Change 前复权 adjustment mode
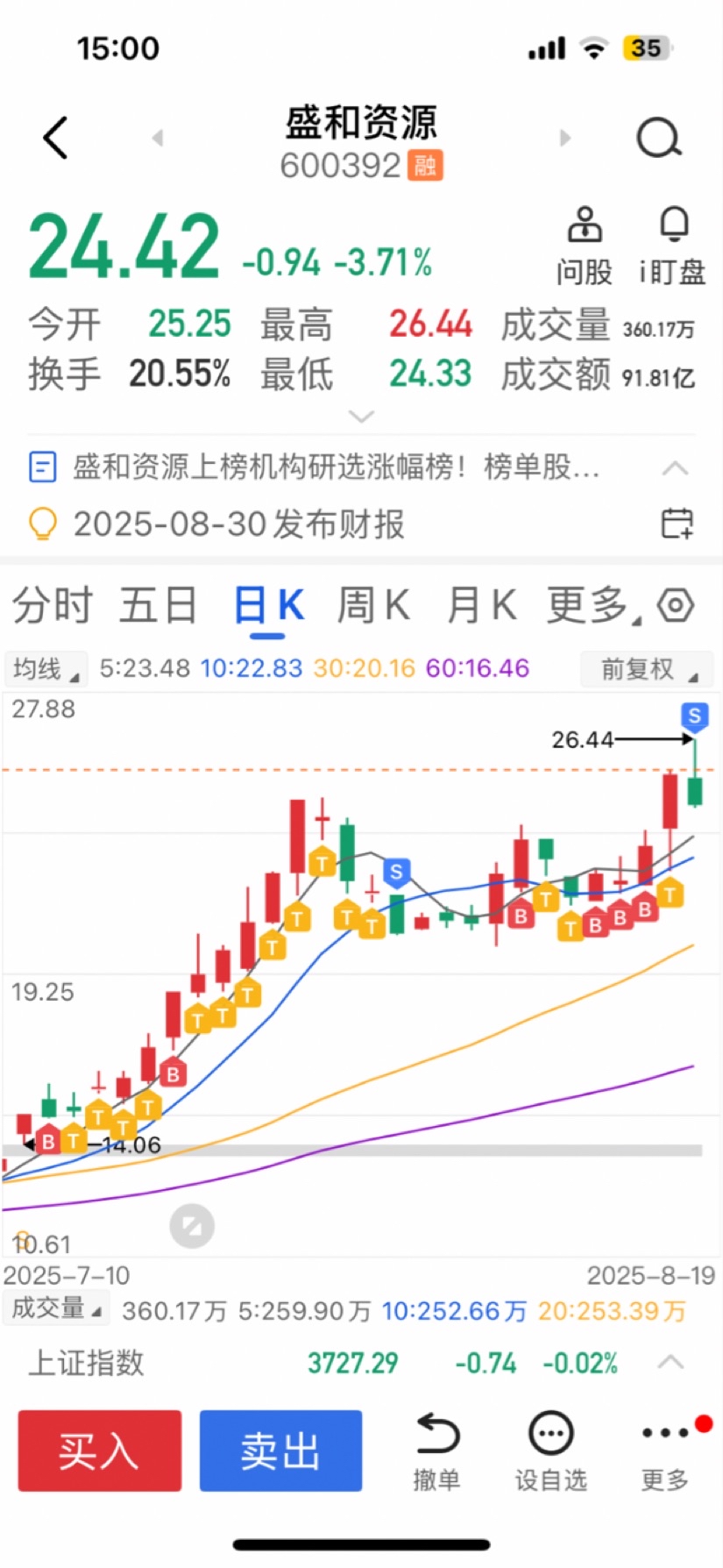The height and width of the screenshot is (1568, 723). (x=647, y=669)
